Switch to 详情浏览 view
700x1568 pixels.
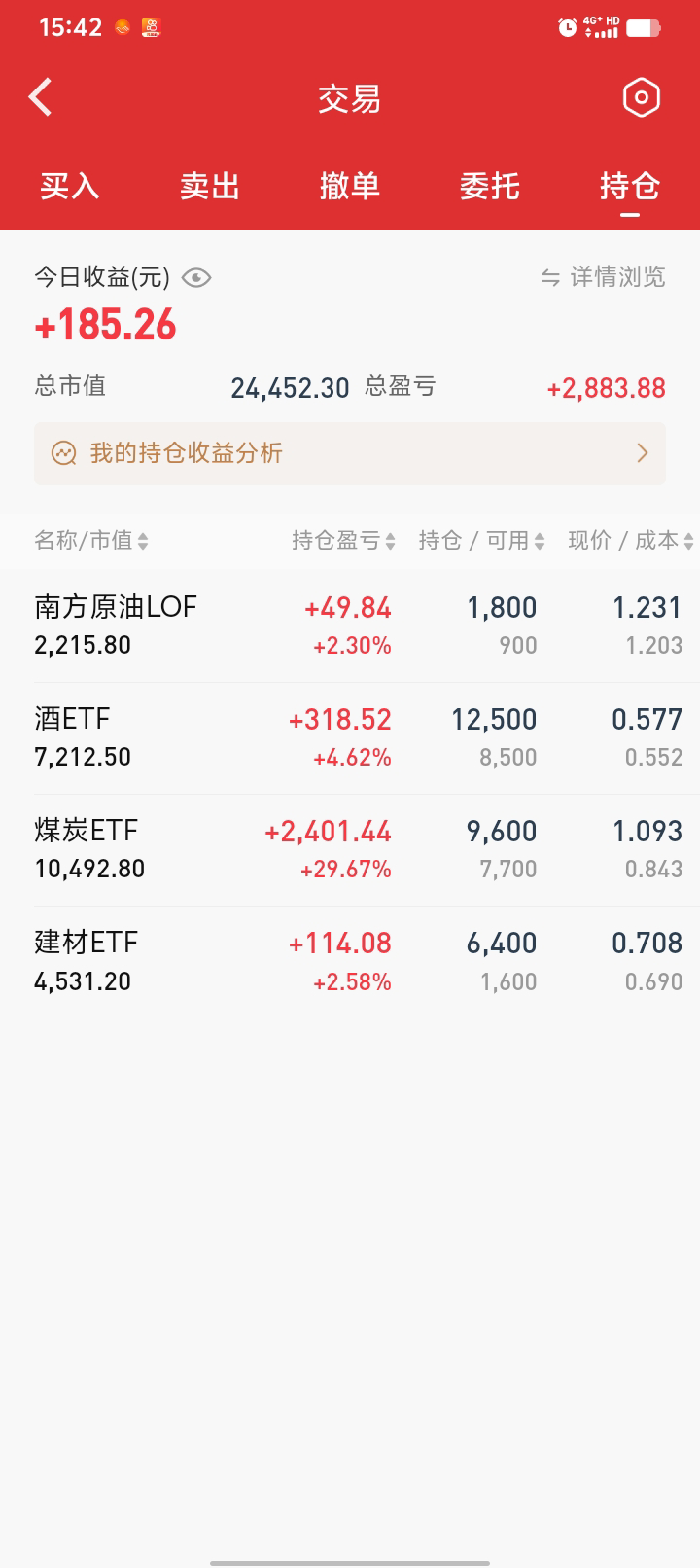[604, 277]
